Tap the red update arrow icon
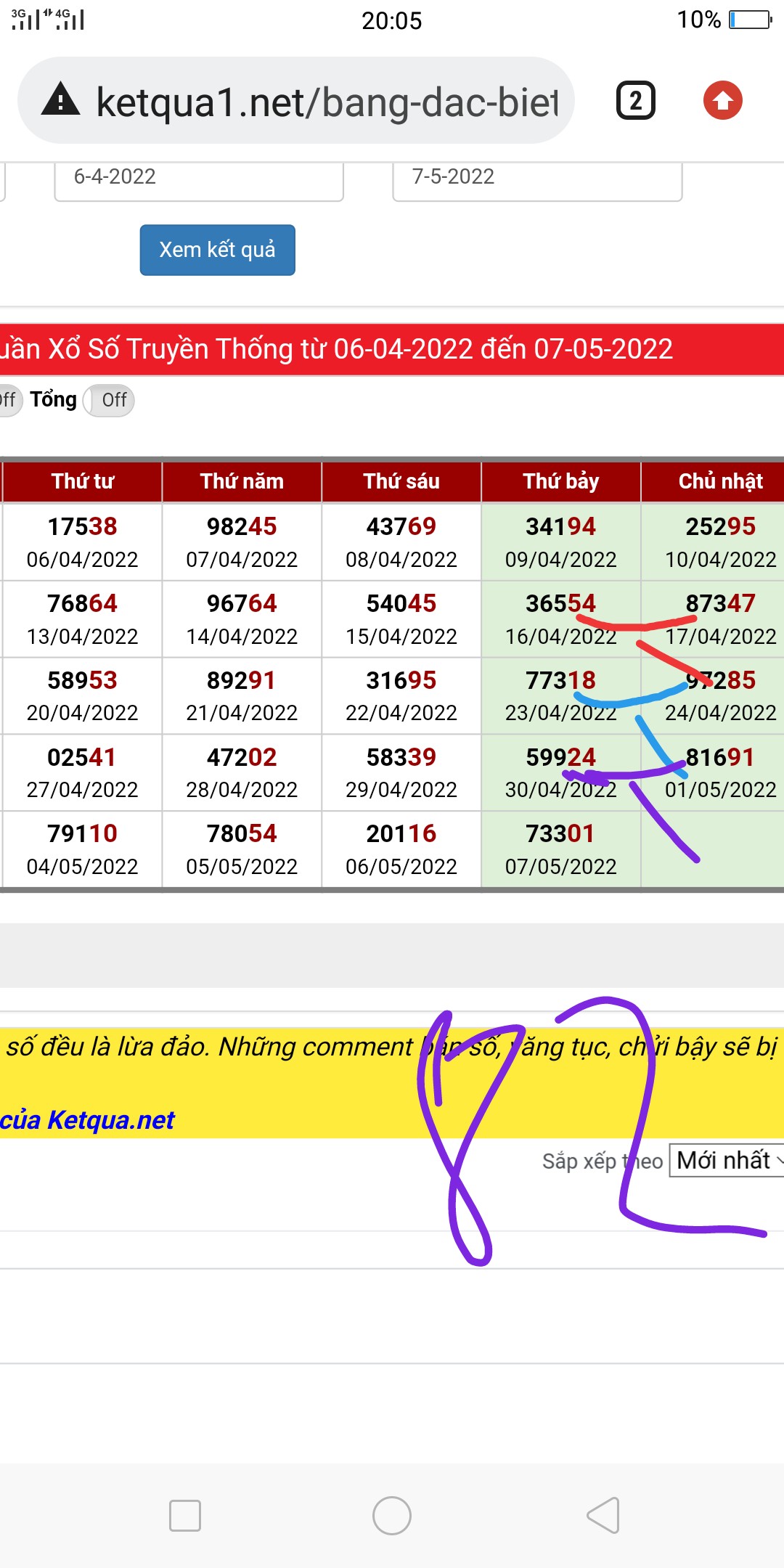 722,101
